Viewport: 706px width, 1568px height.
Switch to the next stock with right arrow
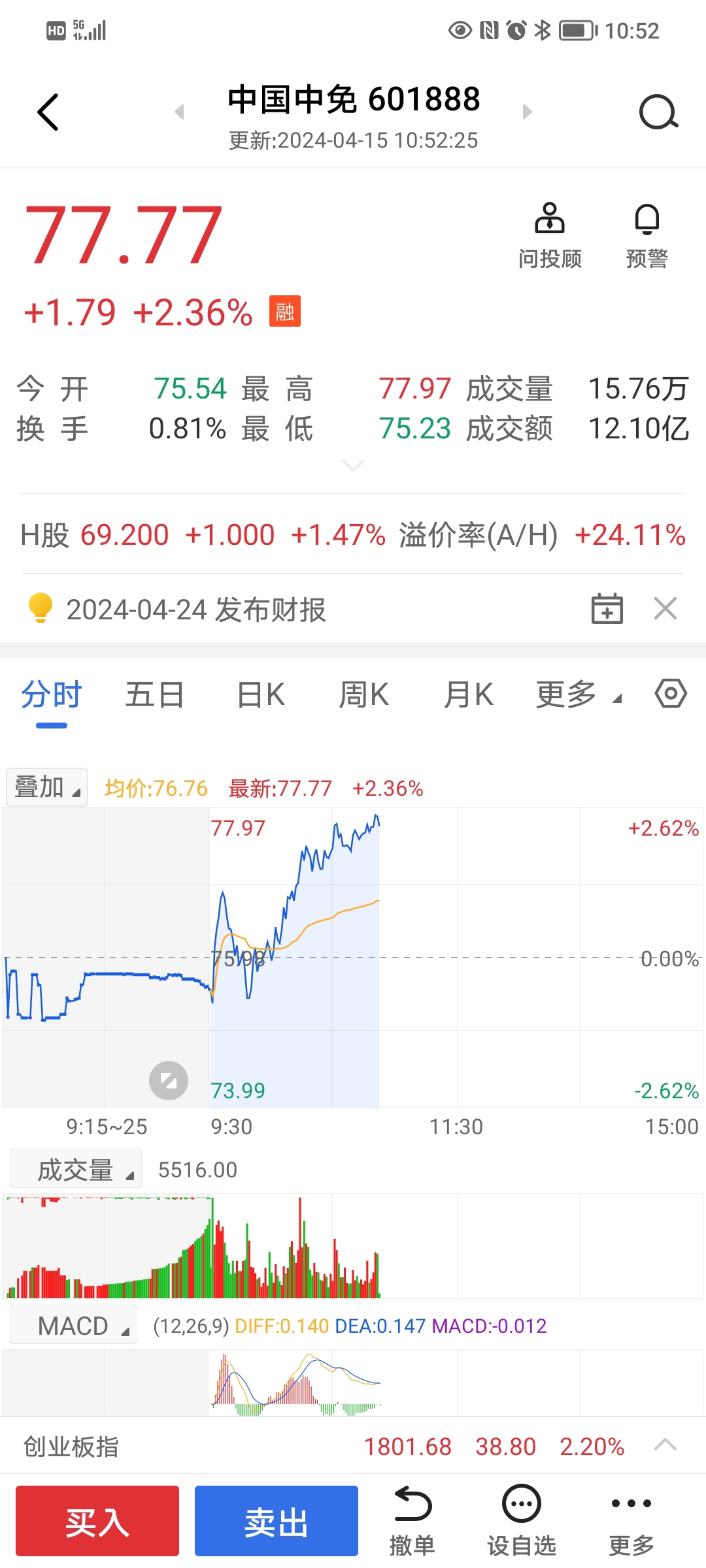coord(527,112)
